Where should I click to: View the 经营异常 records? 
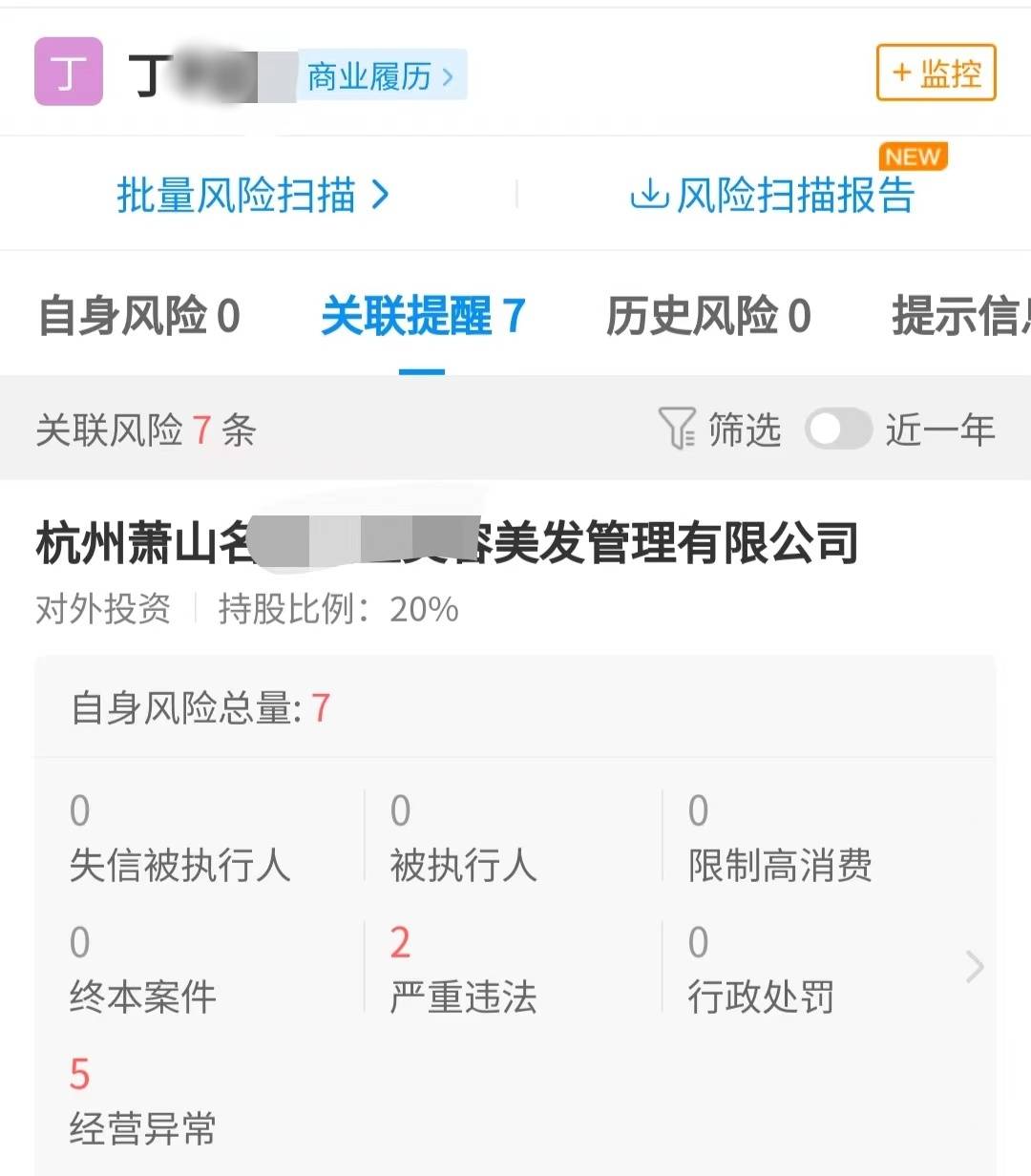point(142,1102)
